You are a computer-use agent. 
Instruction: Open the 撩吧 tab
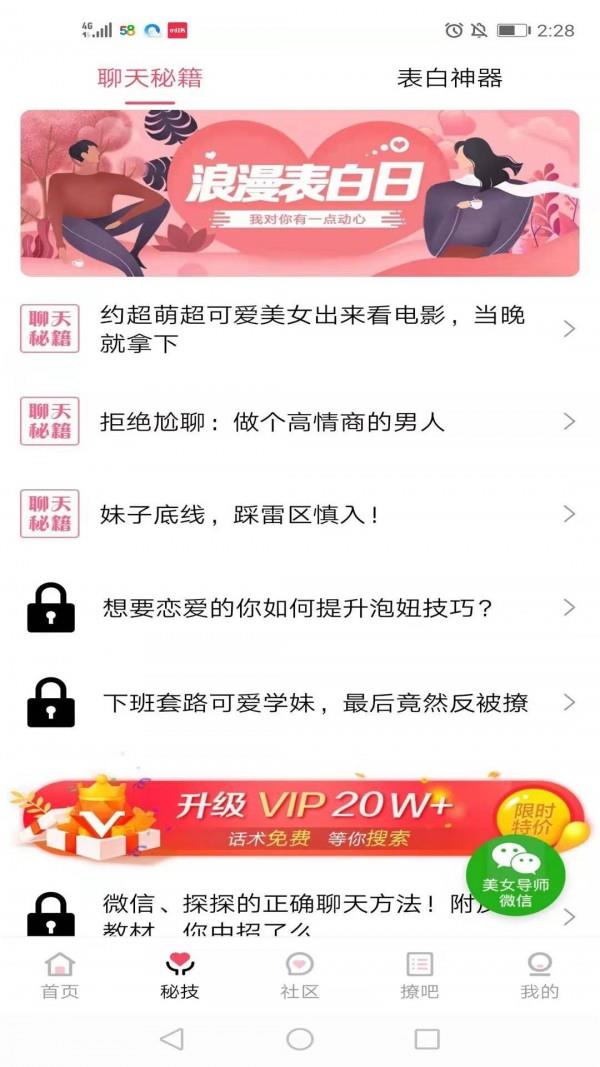tap(419, 976)
